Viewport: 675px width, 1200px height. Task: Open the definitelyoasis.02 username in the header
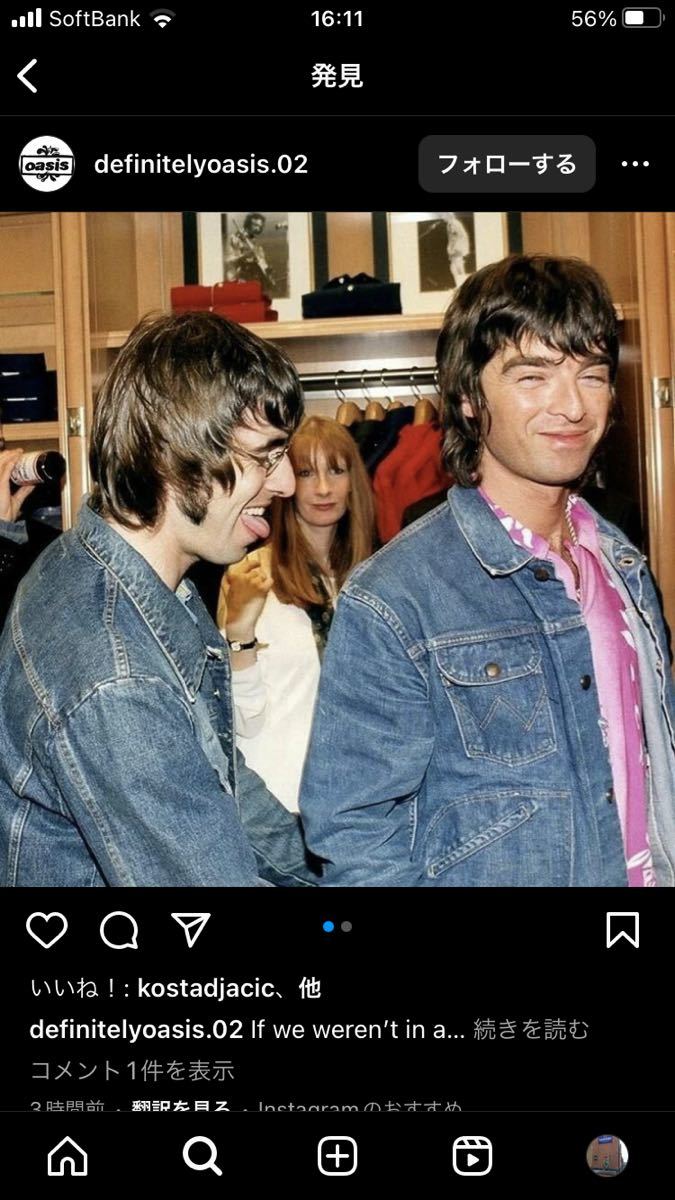tap(200, 164)
